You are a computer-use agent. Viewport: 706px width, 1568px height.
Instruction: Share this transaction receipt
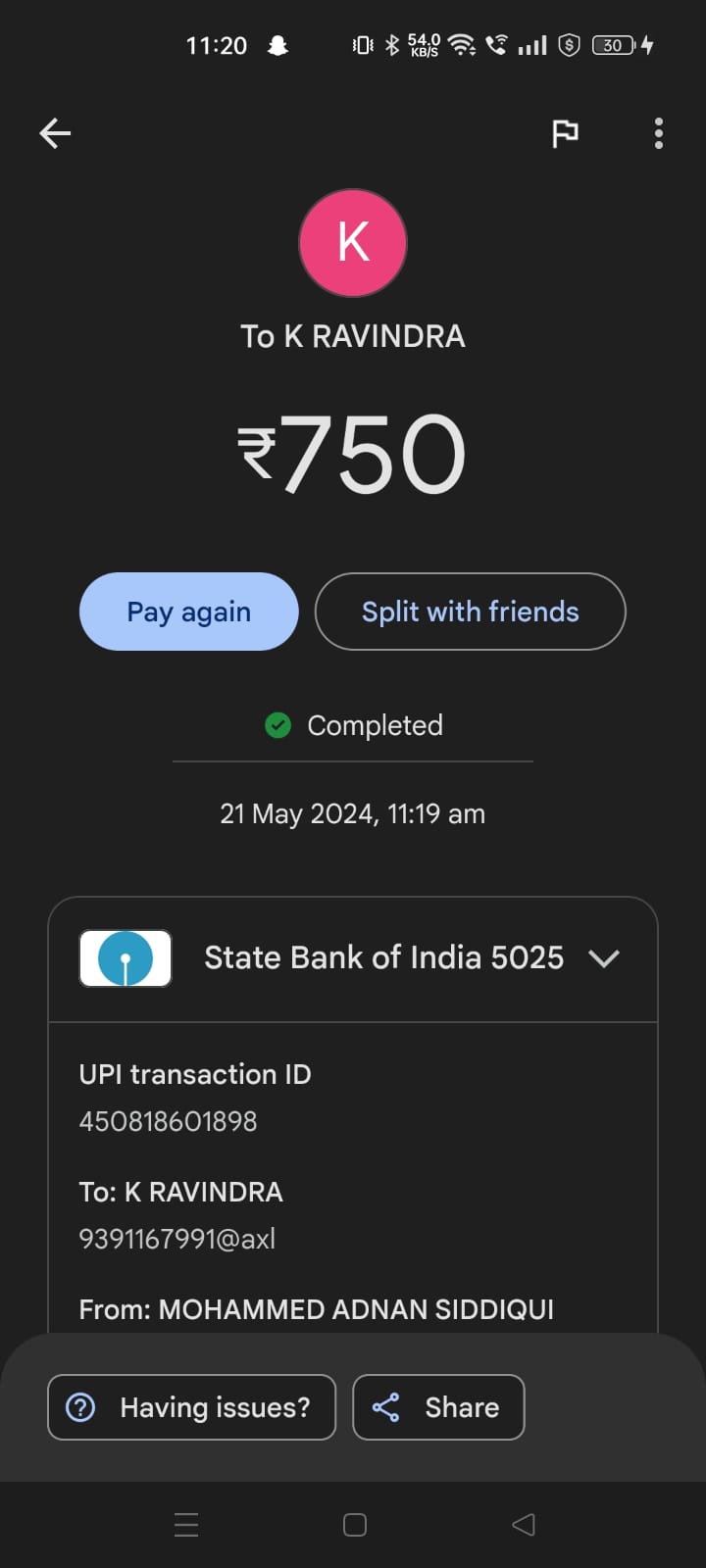tap(438, 1407)
